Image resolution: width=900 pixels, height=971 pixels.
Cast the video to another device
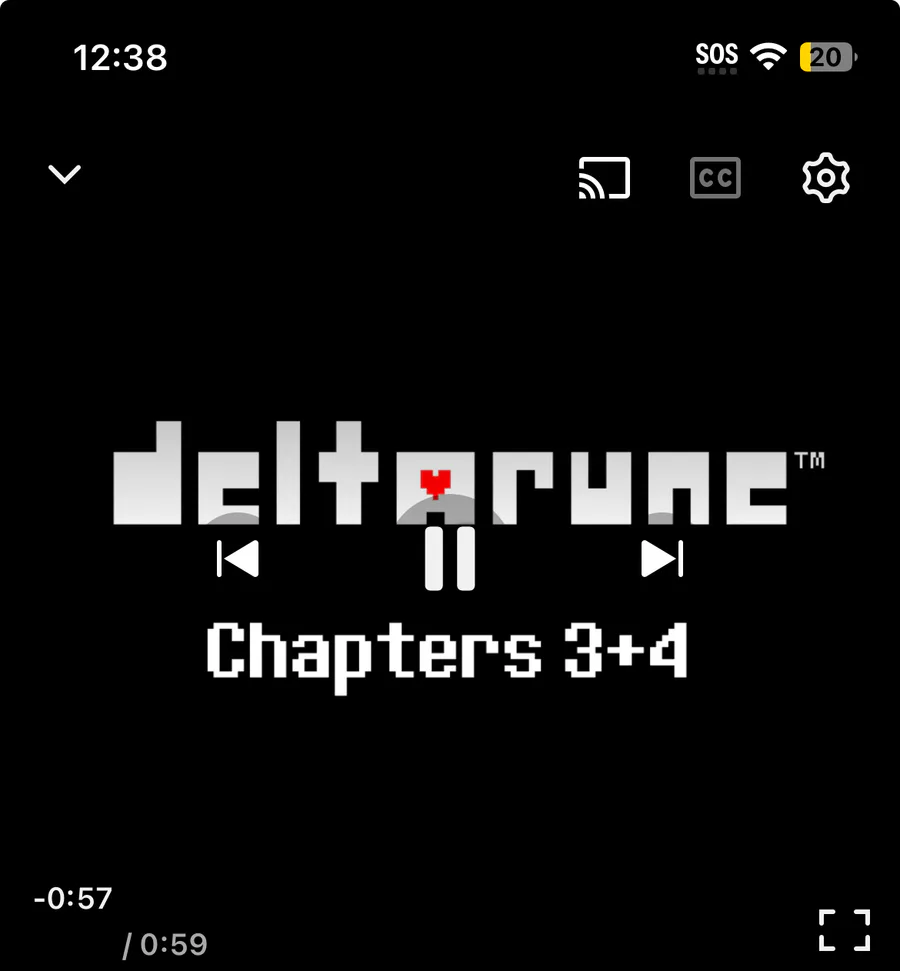coord(604,178)
